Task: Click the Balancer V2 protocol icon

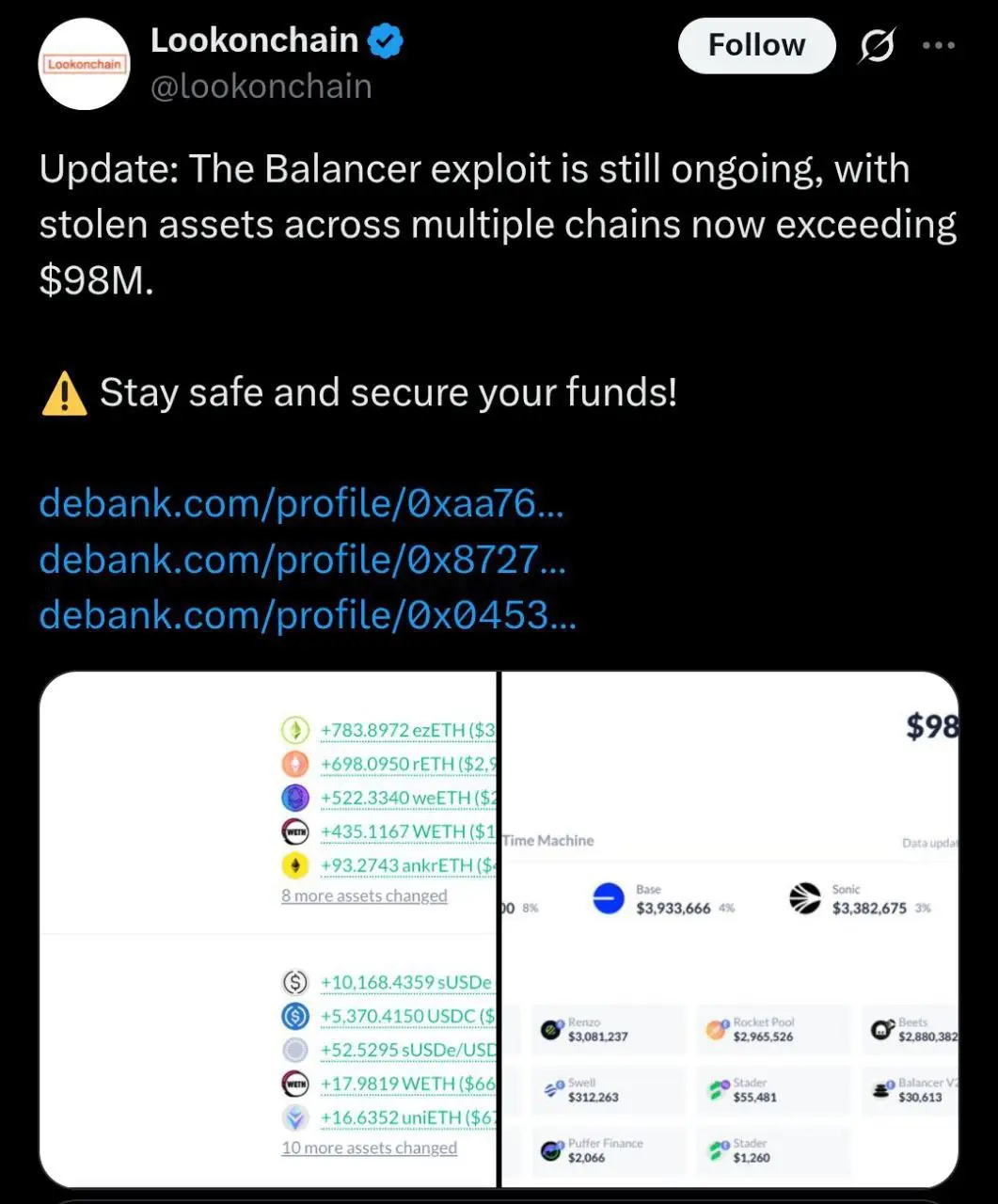Action: point(882,1089)
